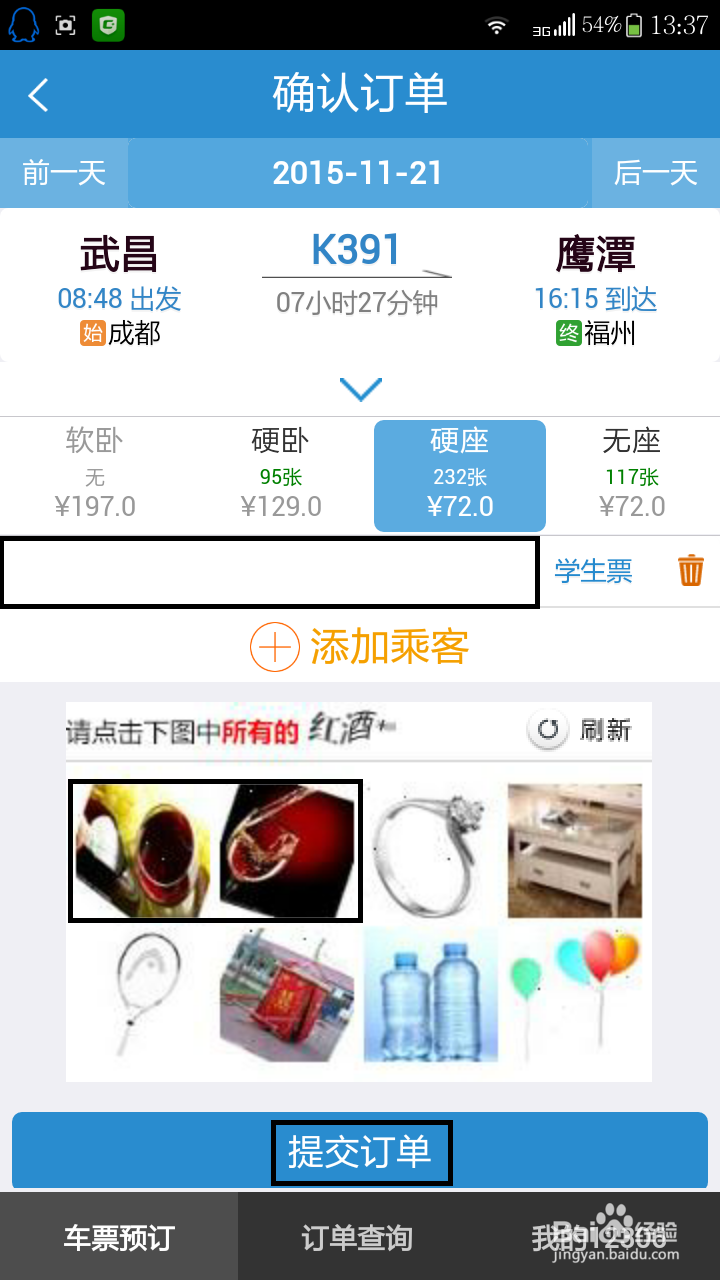Select the 硬座 seat type priced ¥72.0

click(x=460, y=475)
